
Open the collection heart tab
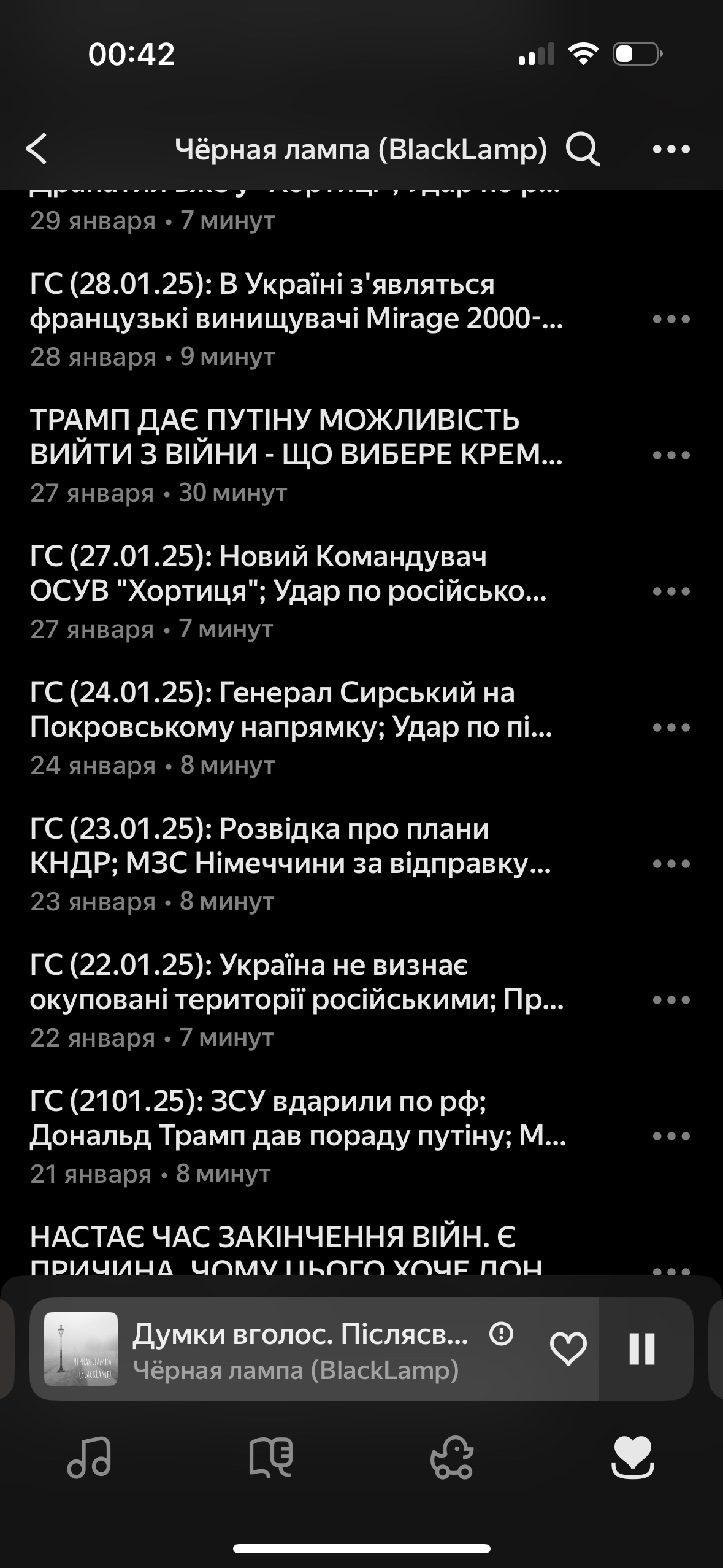click(633, 1457)
